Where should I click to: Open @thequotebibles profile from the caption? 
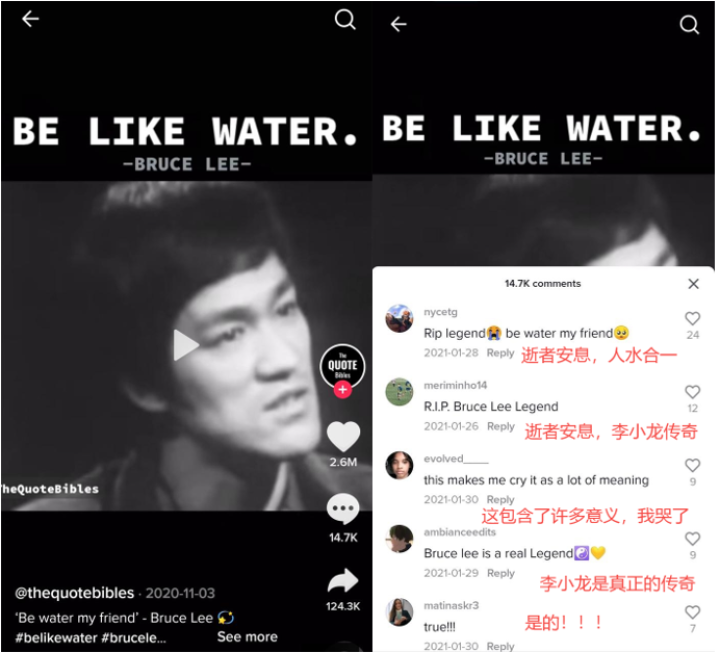point(74,593)
